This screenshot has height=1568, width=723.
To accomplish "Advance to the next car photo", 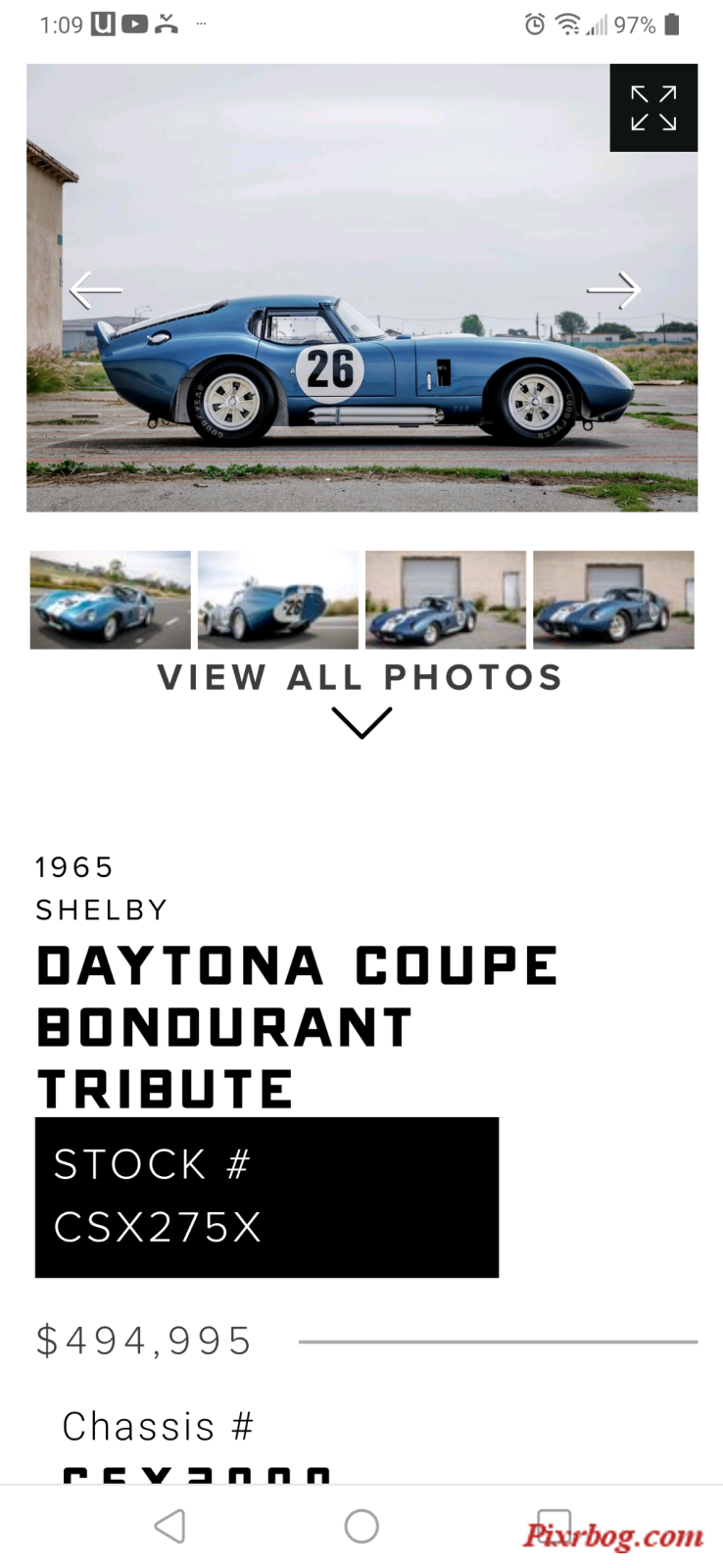I will coord(613,290).
